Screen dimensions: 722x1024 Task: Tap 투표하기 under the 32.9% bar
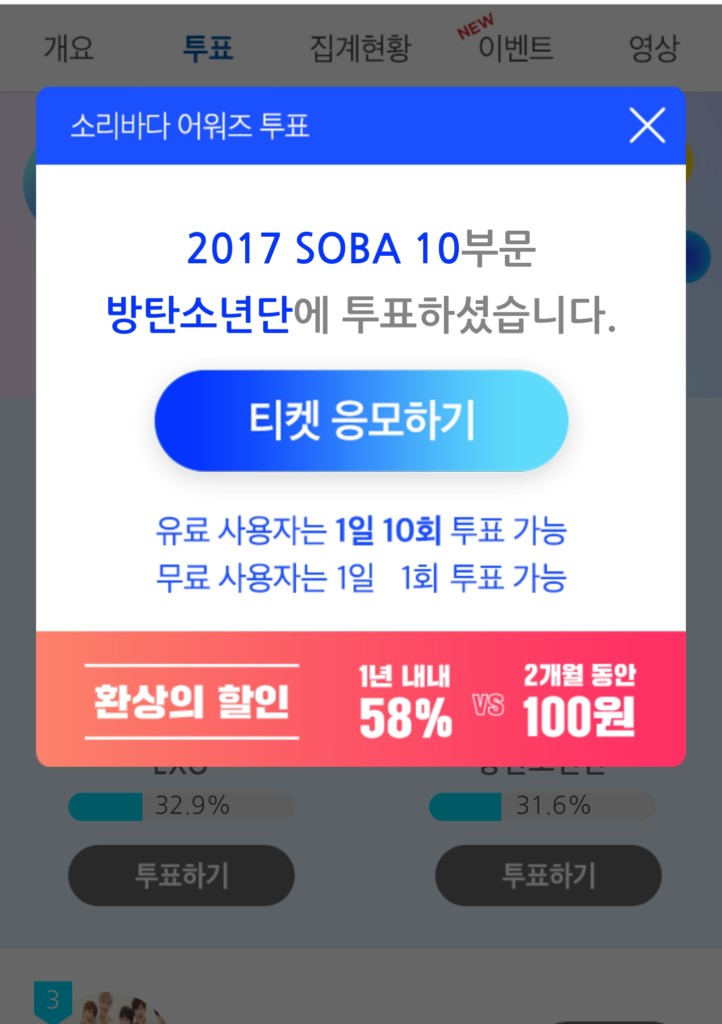coord(181,876)
